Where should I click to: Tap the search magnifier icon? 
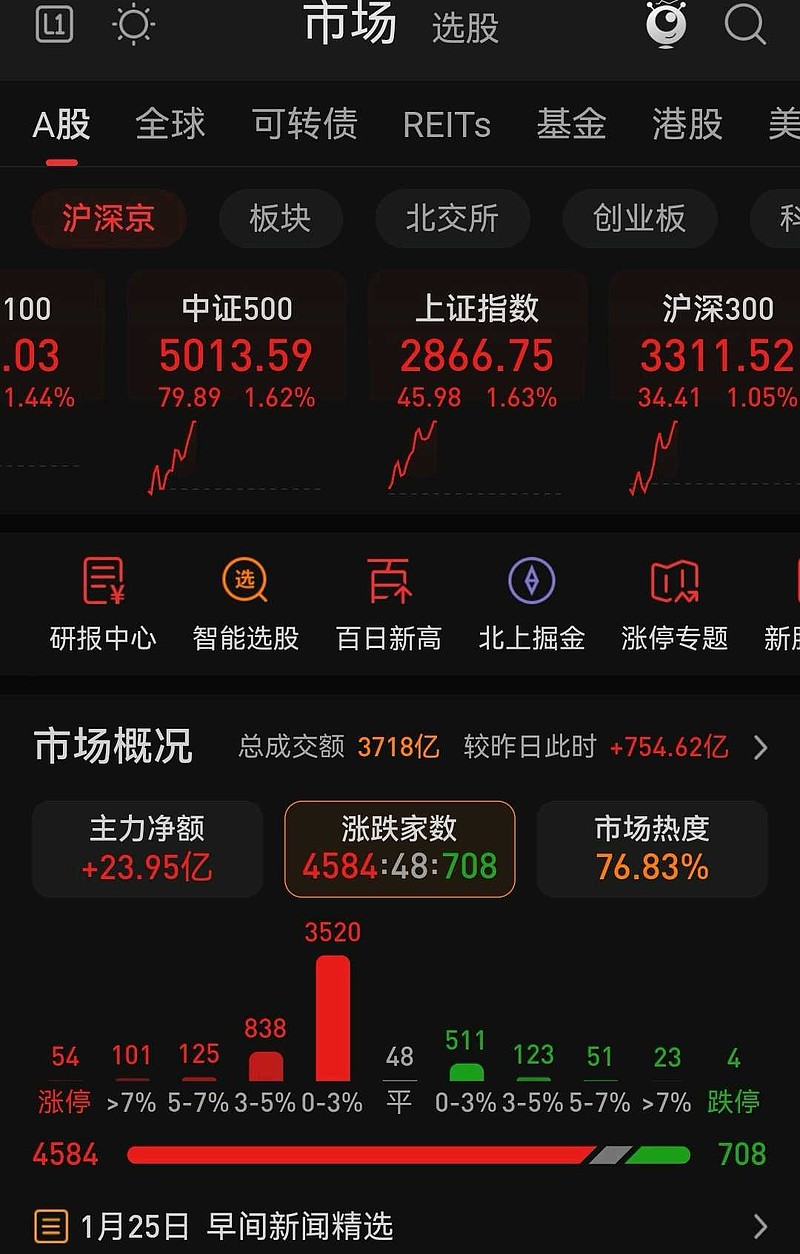[743, 27]
